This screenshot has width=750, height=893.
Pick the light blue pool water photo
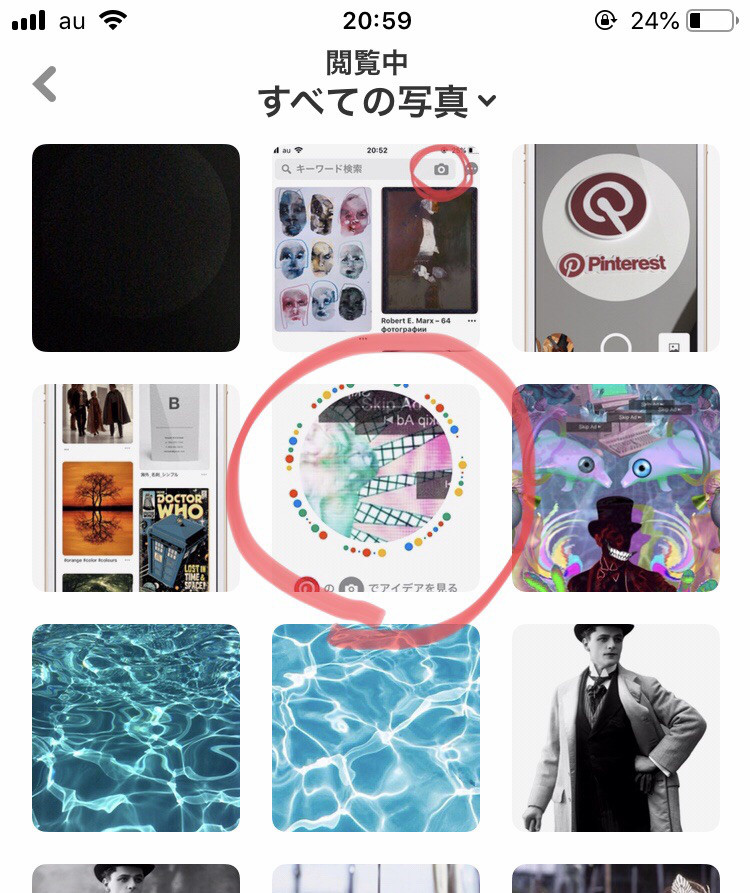(376, 728)
